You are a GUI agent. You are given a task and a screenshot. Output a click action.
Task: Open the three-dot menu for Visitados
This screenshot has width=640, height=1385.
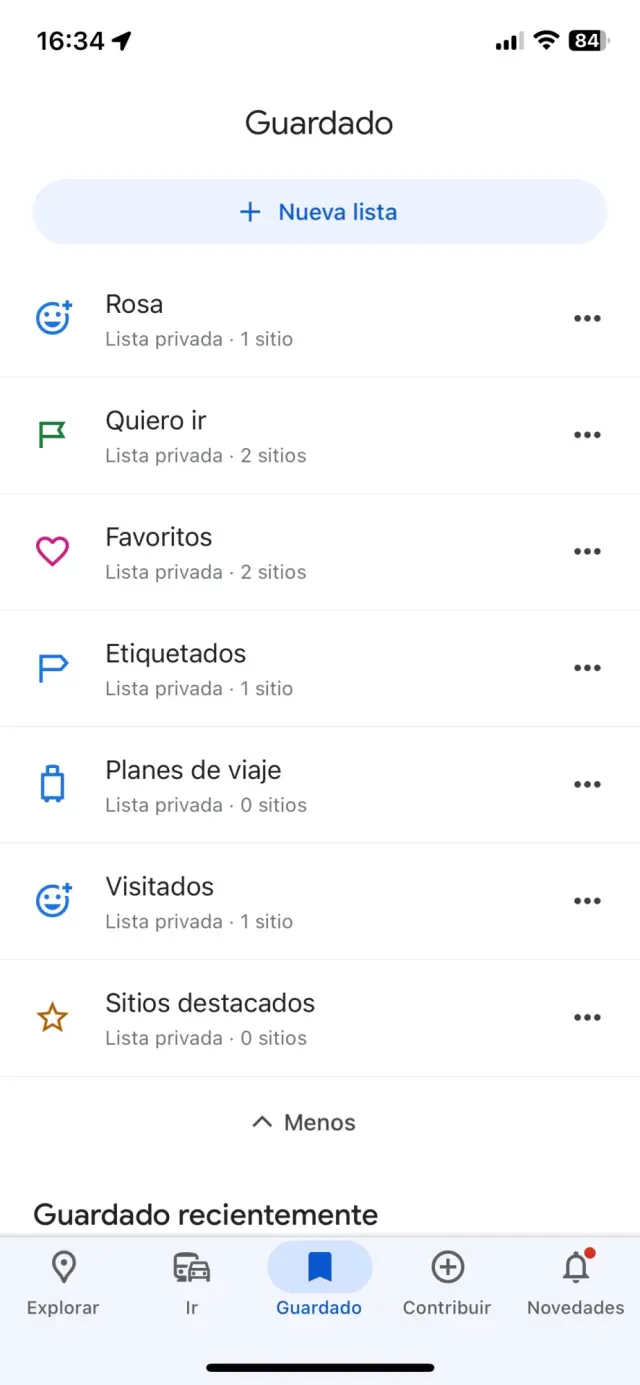coord(587,901)
